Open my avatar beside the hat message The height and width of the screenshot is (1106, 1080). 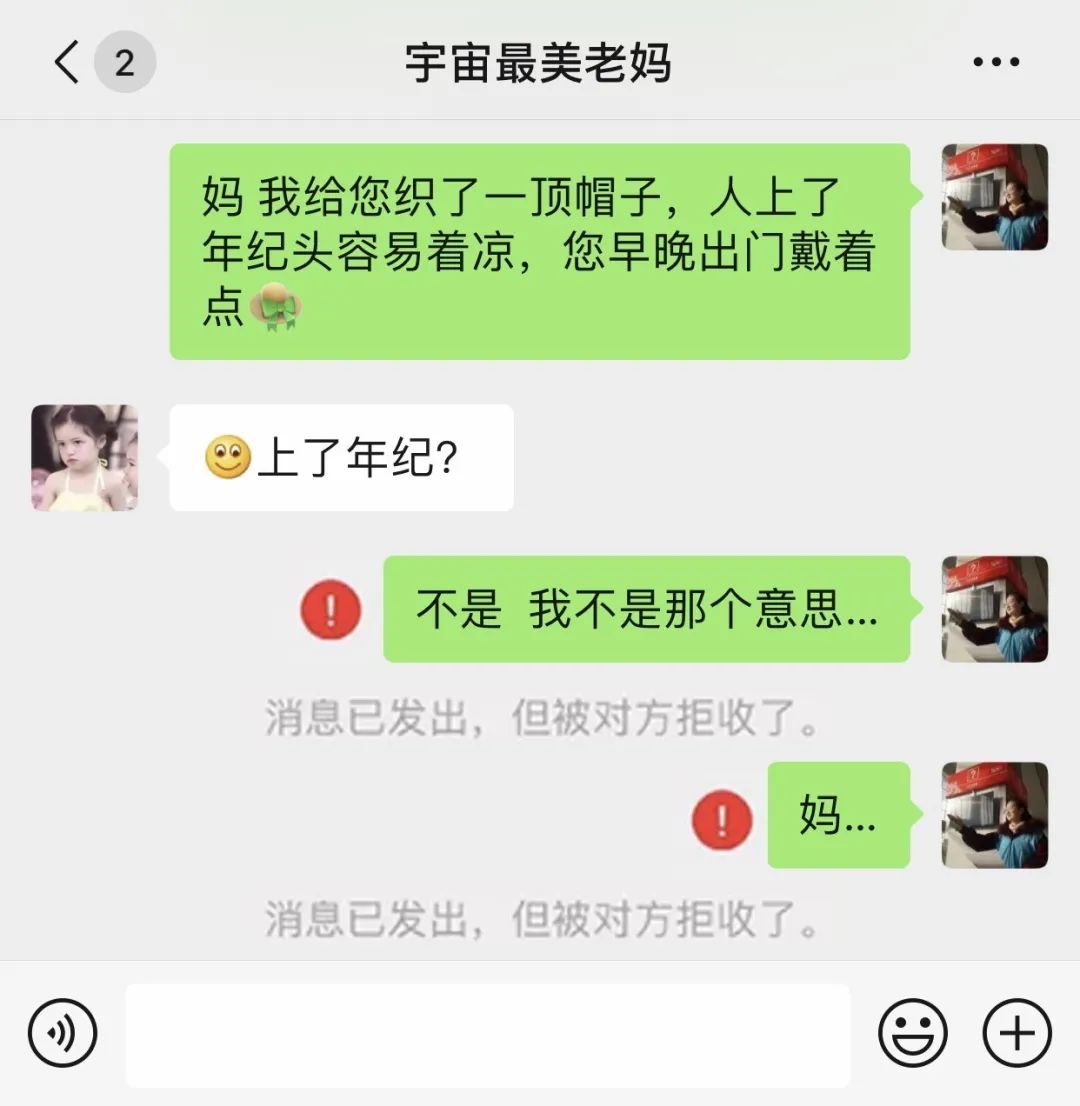click(x=994, y=197)
